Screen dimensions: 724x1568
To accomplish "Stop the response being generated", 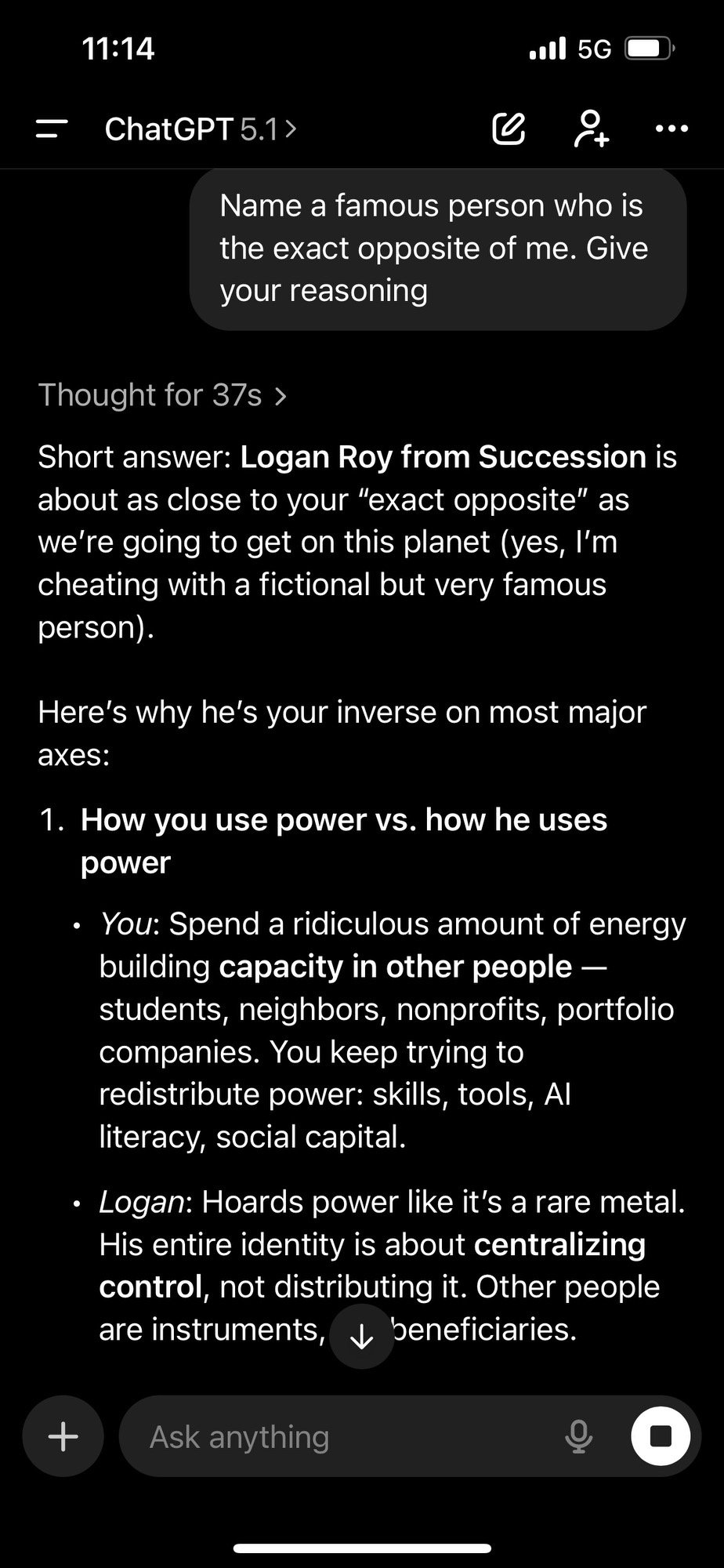I will (661, 1436).
